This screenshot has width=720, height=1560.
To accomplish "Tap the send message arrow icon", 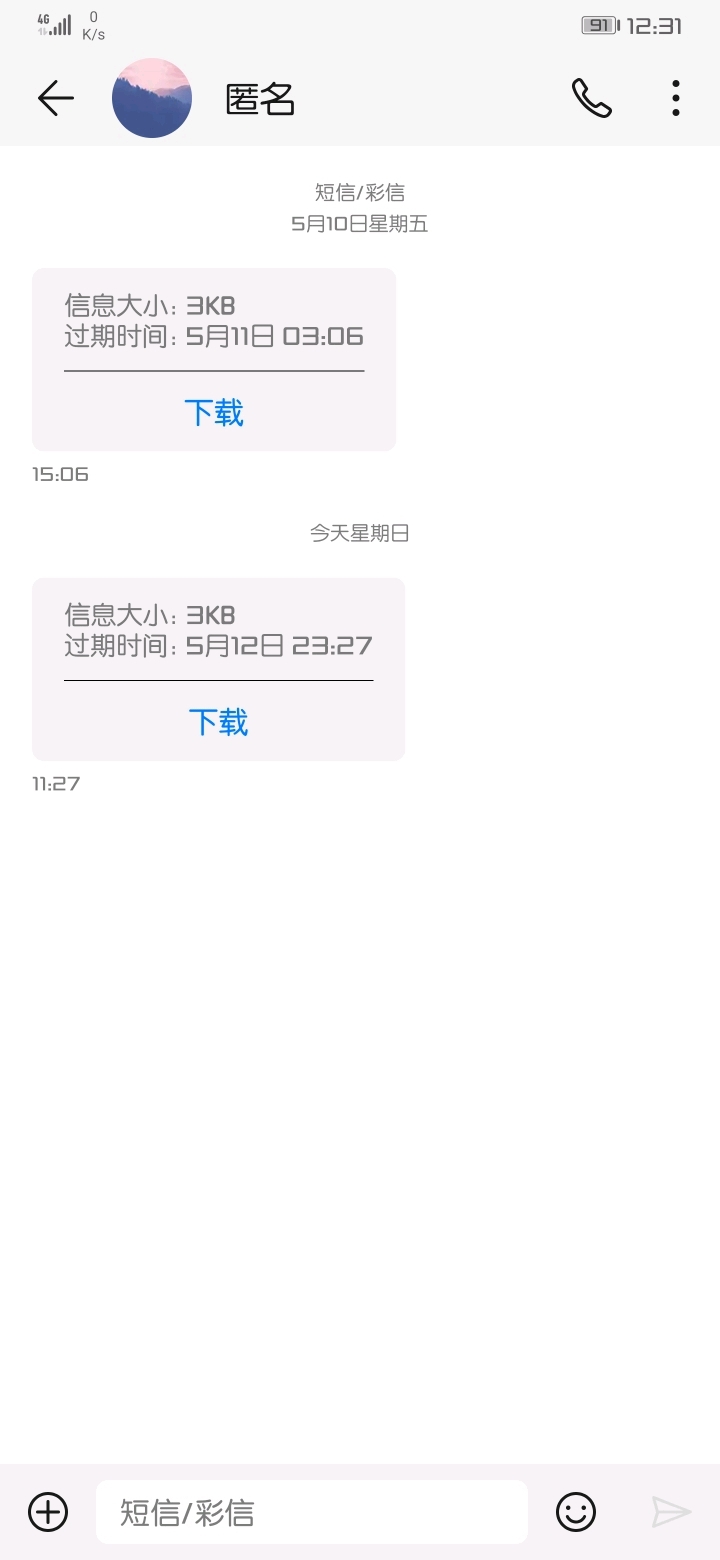I will (x=672, y=1512).
